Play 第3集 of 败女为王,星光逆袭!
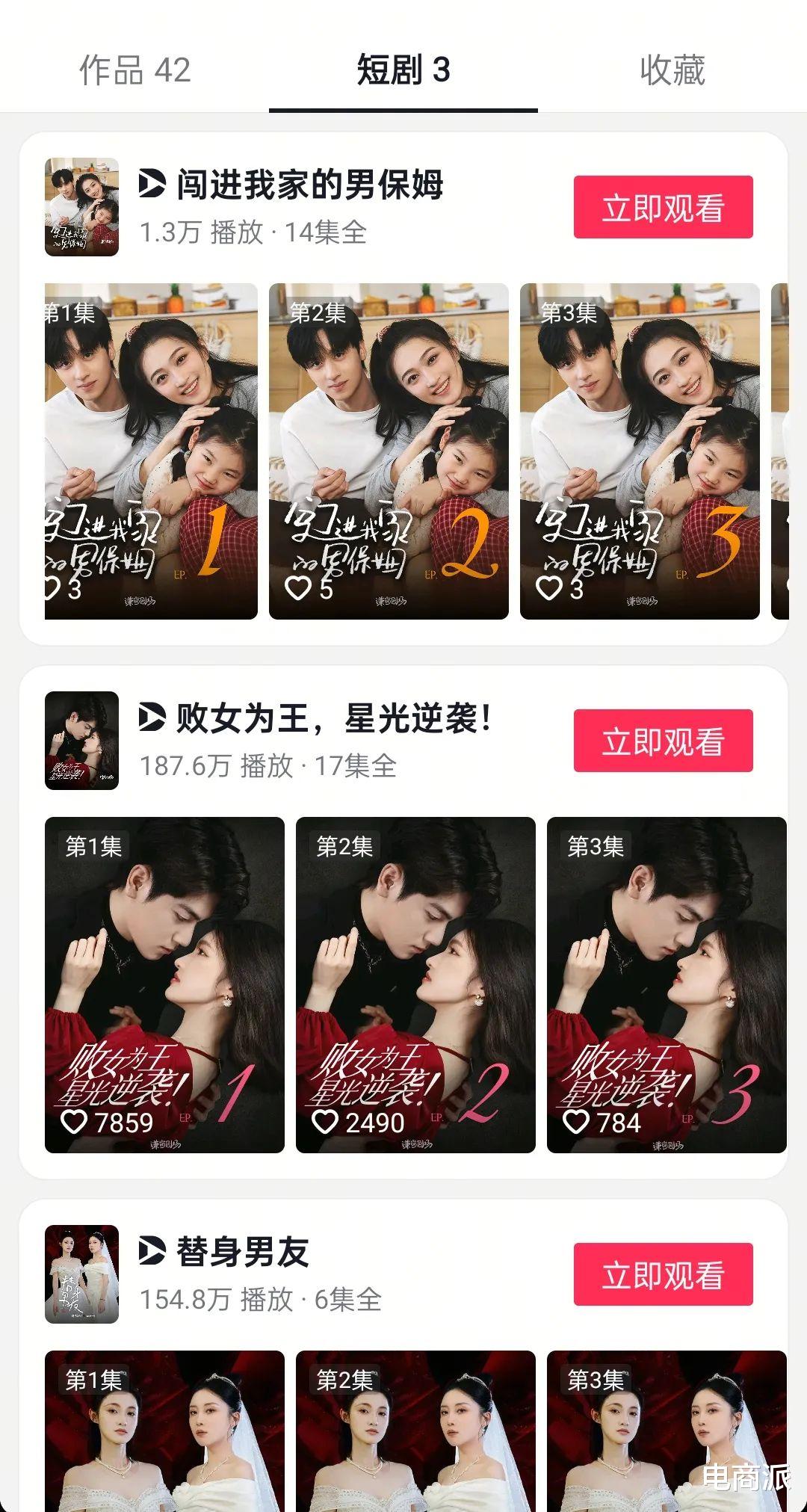The height and width of the screenshot is (1512, 807). [667, 985]
